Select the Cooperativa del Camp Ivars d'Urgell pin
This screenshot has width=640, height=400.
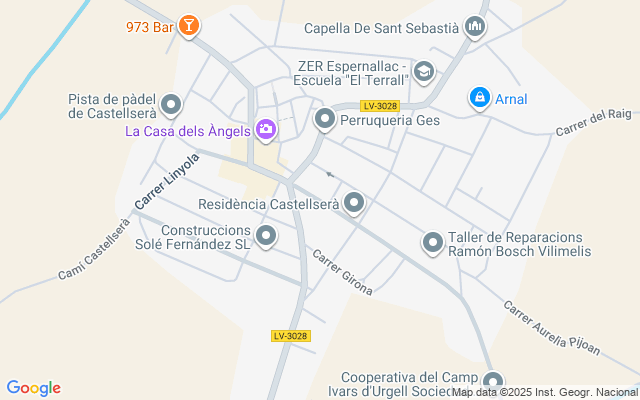click(x=493, y=382)
